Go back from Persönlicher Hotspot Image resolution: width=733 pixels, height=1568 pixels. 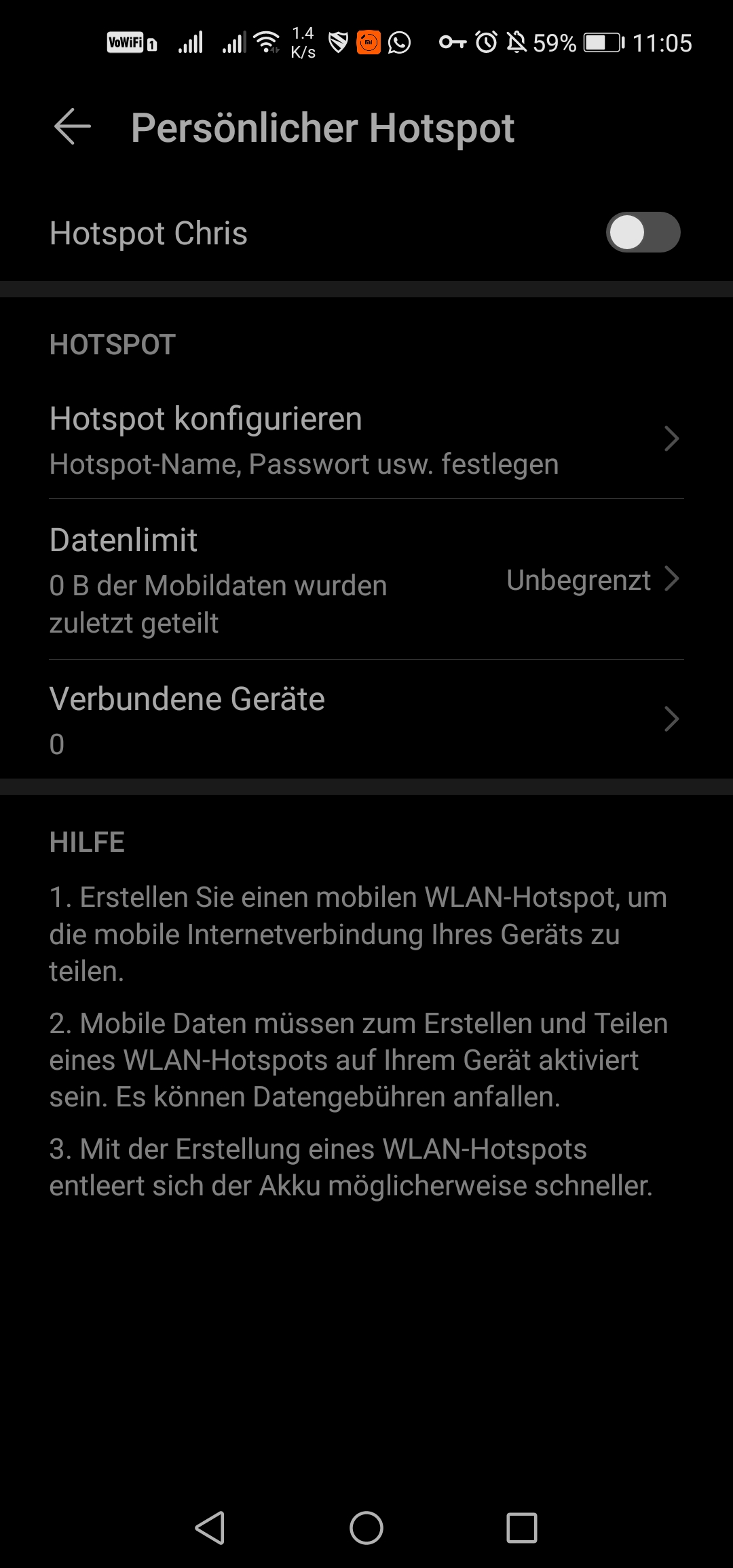click(x=72, y=127)
